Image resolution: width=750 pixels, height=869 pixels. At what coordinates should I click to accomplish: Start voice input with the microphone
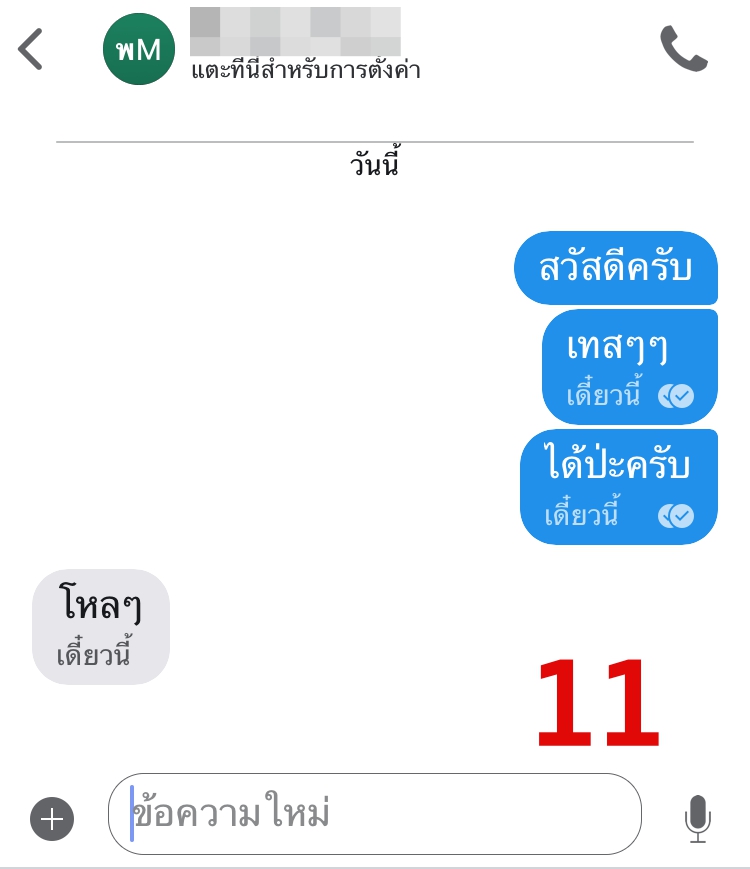click(697, 818)
